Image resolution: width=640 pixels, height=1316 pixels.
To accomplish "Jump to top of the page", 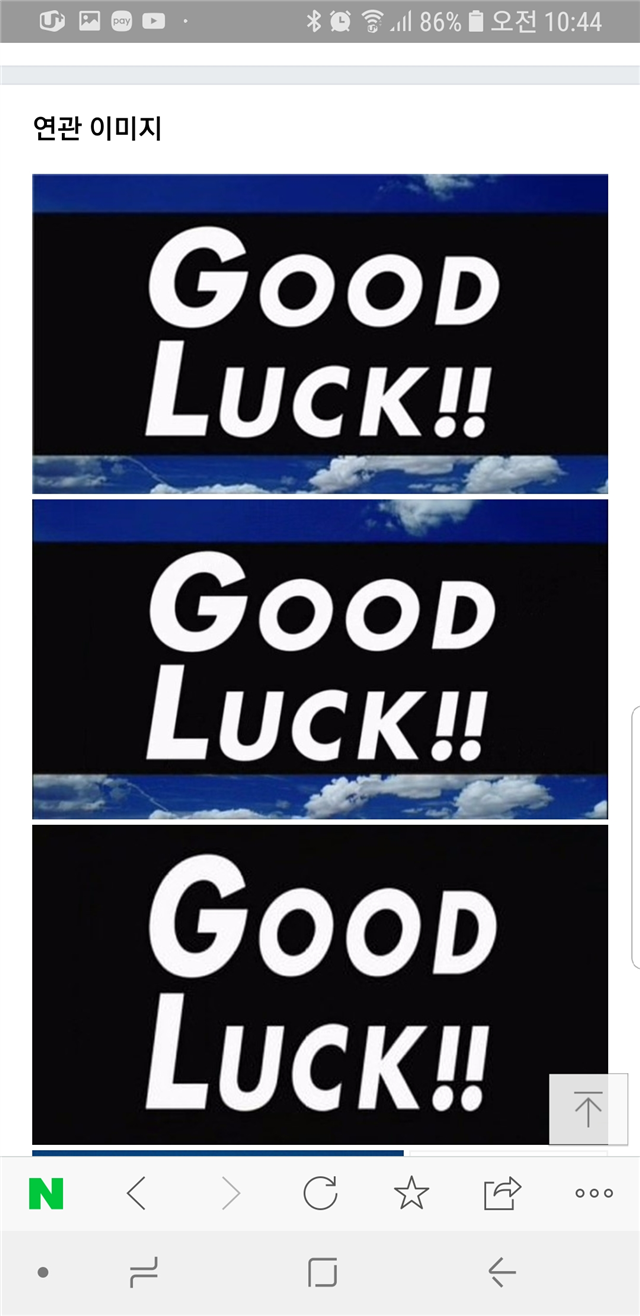I will [588, 1110].
